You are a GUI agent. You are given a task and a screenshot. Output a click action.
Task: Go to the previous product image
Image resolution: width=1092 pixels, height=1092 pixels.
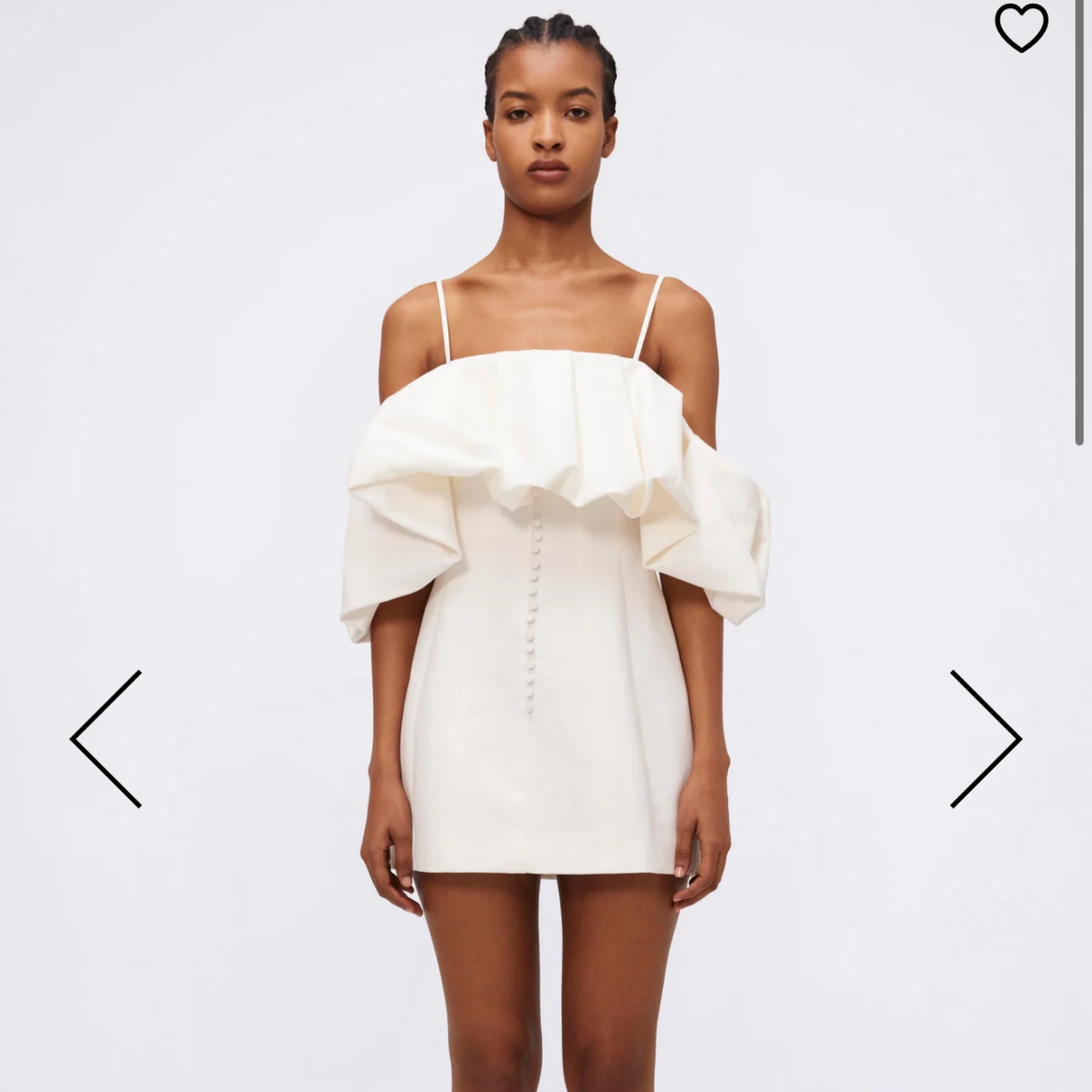[106, 739]
